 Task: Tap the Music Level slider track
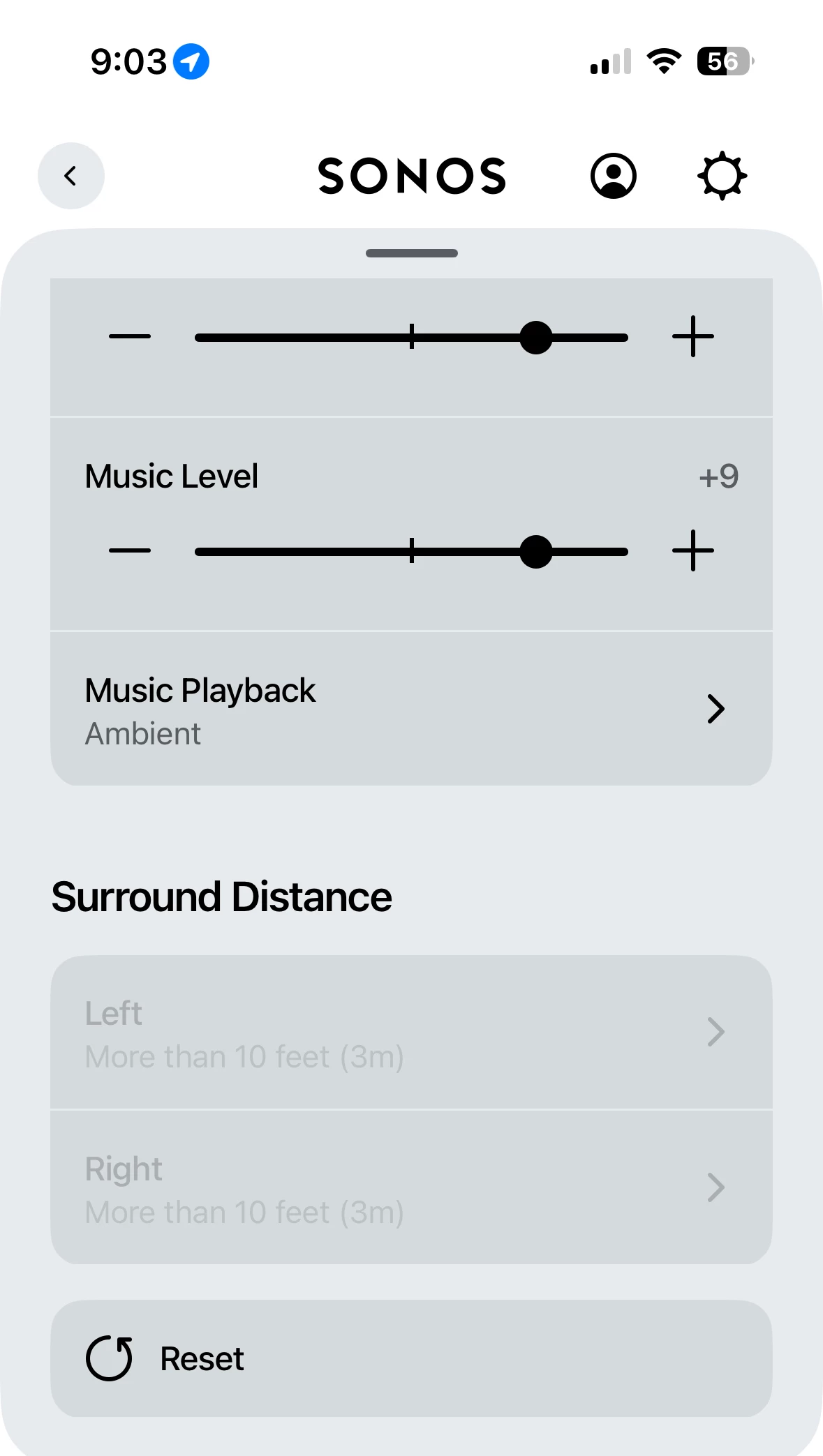point(411,552)
